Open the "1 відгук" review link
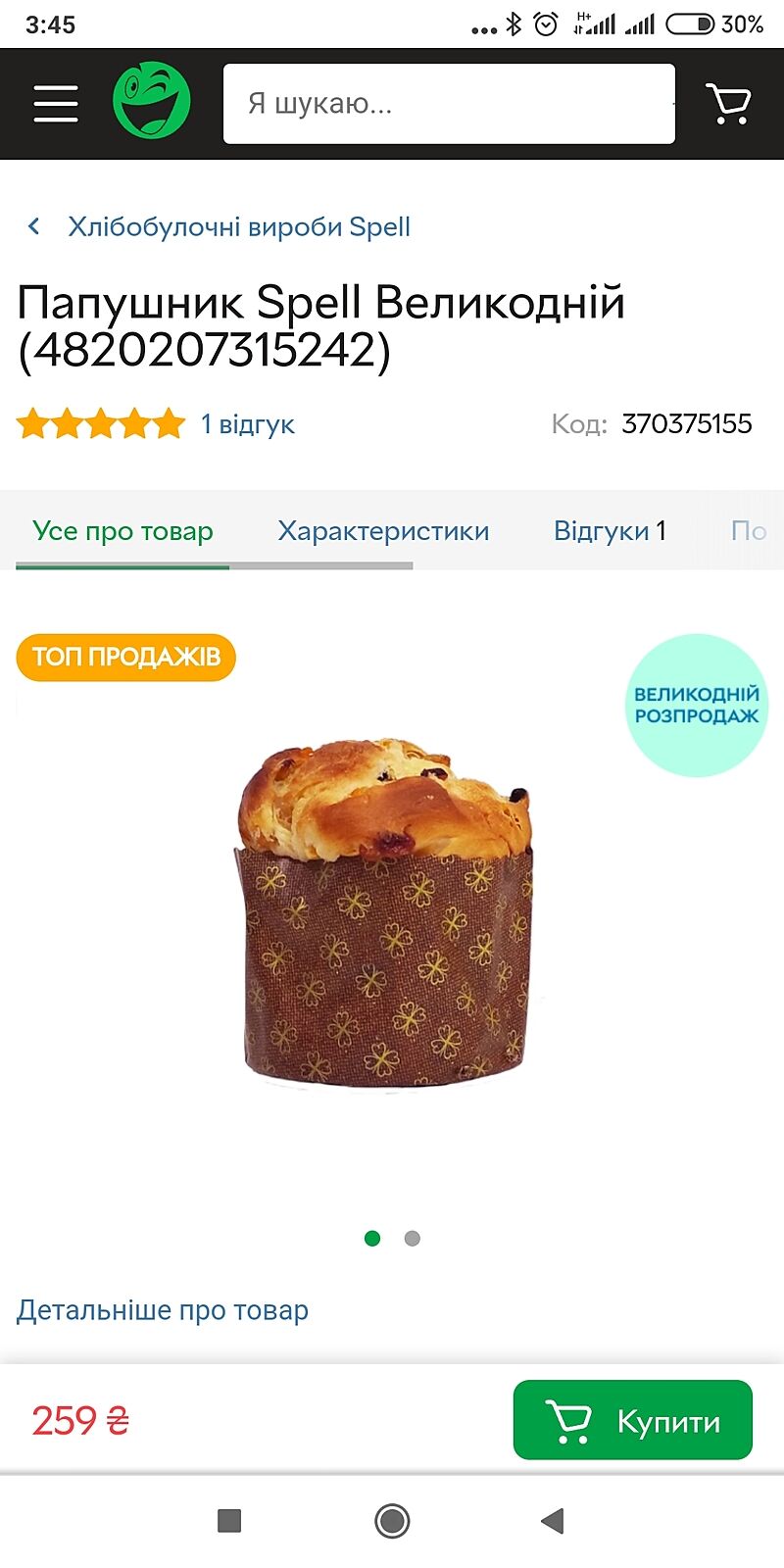784x1568 pixels. click(247, 424)
